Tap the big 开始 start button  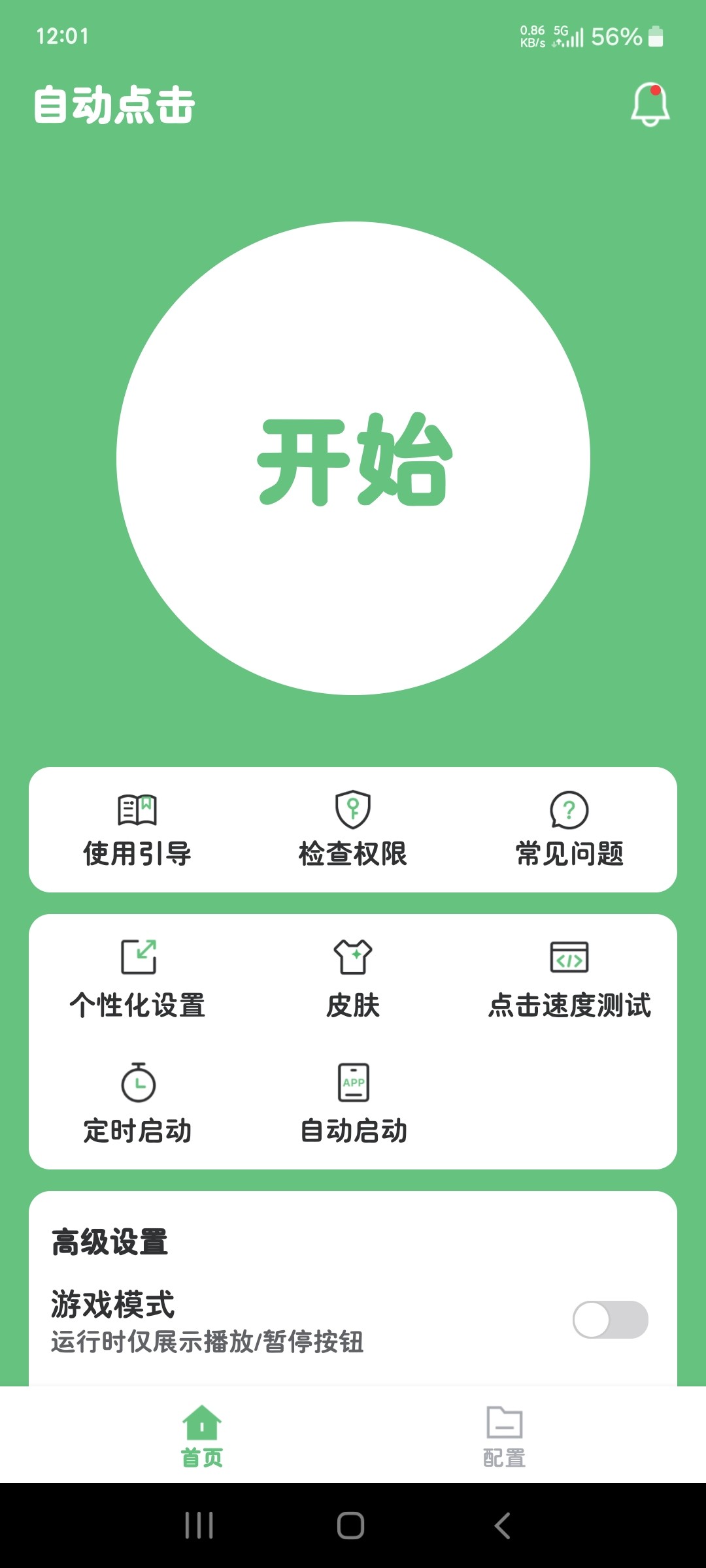tap(353, 459)
